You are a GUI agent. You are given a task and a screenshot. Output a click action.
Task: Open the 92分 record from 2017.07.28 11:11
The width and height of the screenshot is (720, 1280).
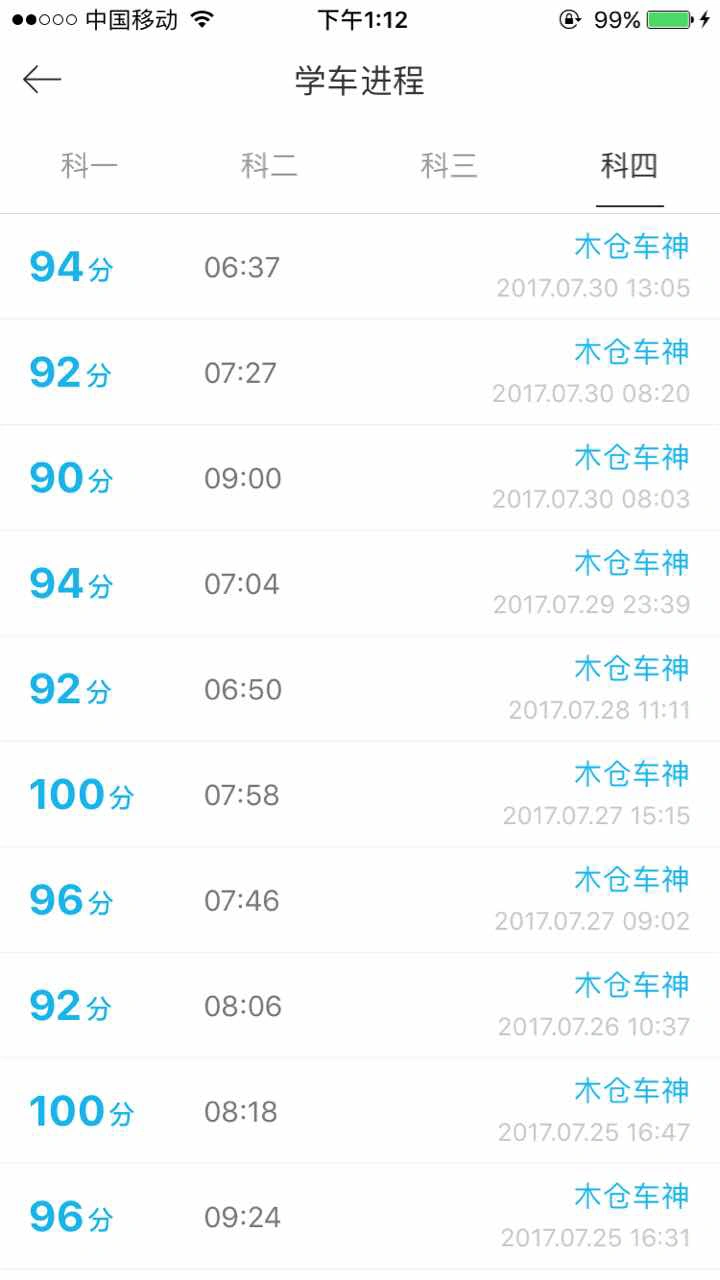pyautogui.click(x=360, y=689)
